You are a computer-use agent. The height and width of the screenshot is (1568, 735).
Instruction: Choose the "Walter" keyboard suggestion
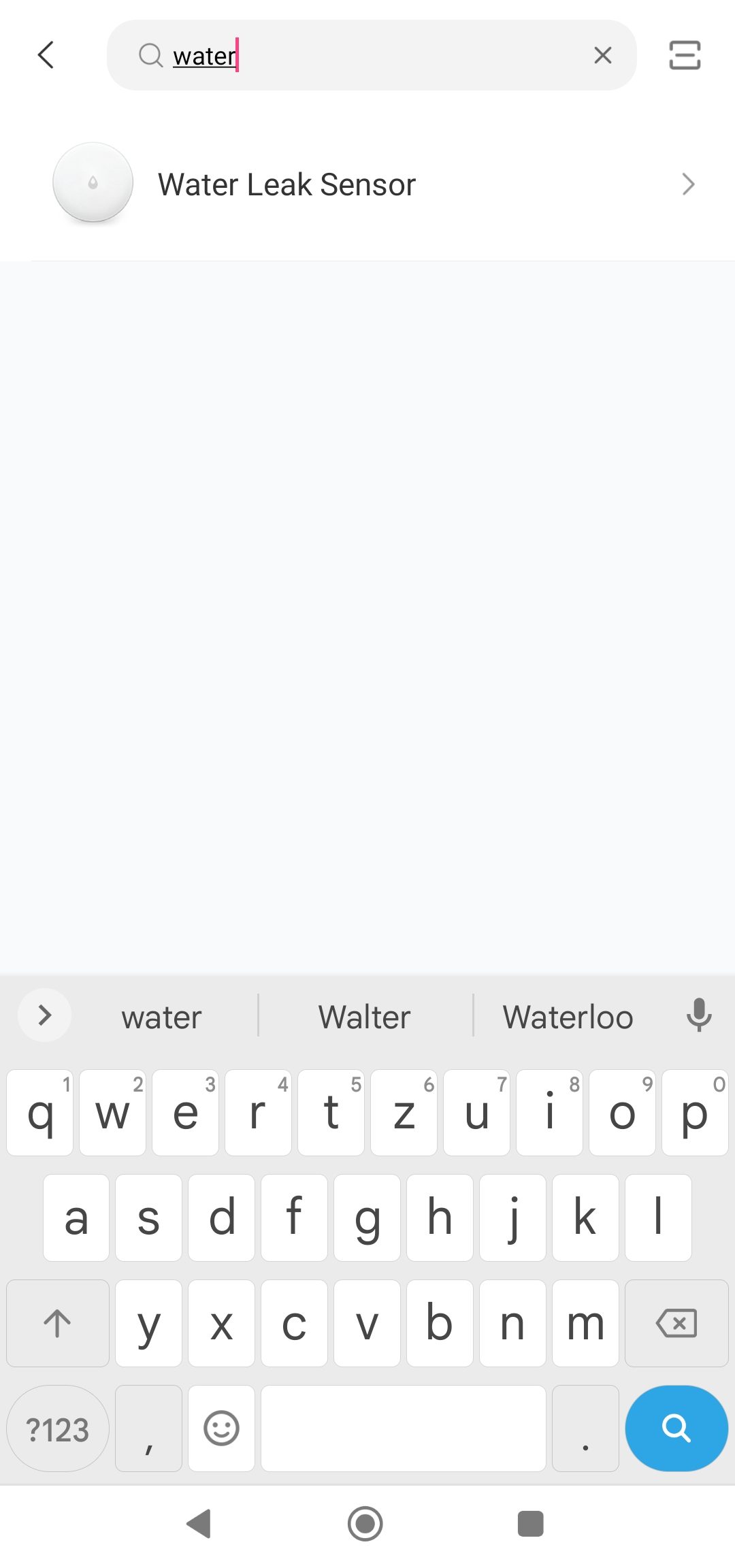click(365, 1017)
